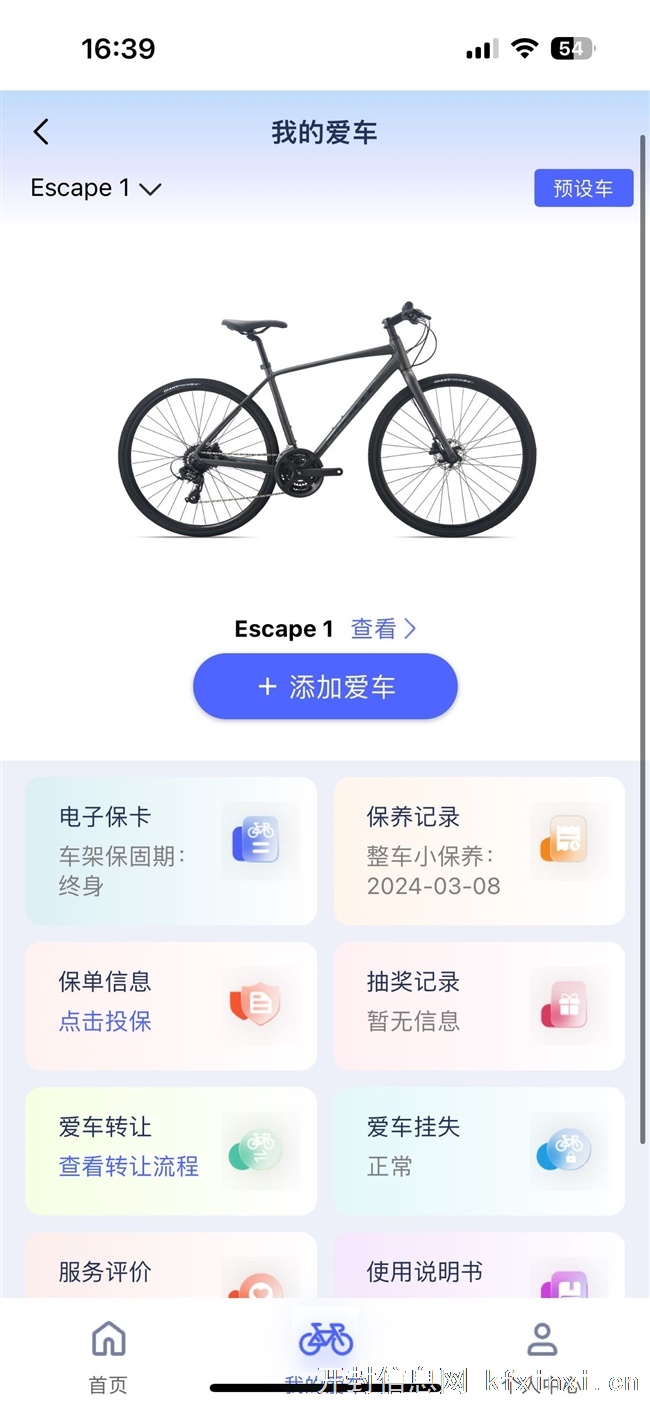650x1405 pixels.
Task: View the 抽奖记录 card
Action: 479,1006
